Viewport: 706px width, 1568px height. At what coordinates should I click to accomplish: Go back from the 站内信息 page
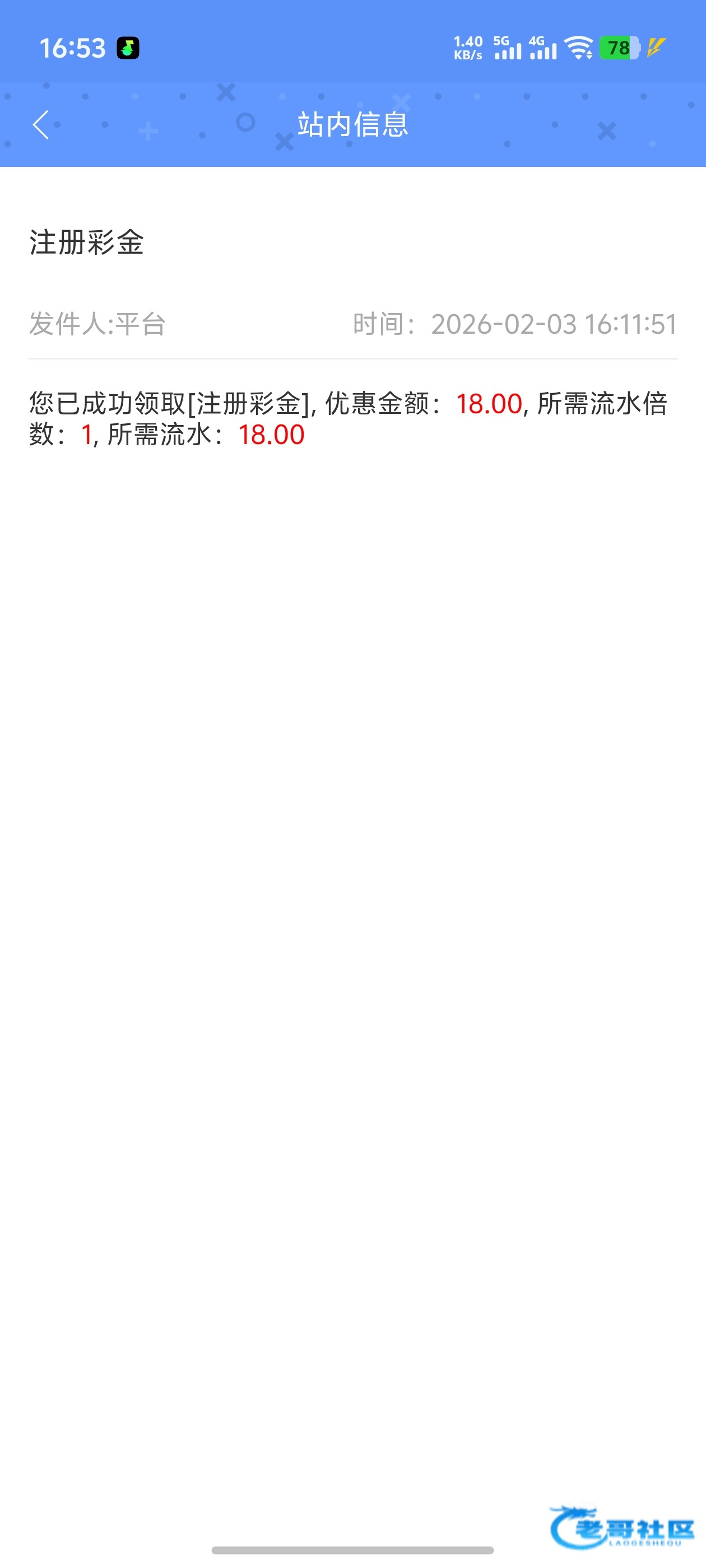[41, 125]
